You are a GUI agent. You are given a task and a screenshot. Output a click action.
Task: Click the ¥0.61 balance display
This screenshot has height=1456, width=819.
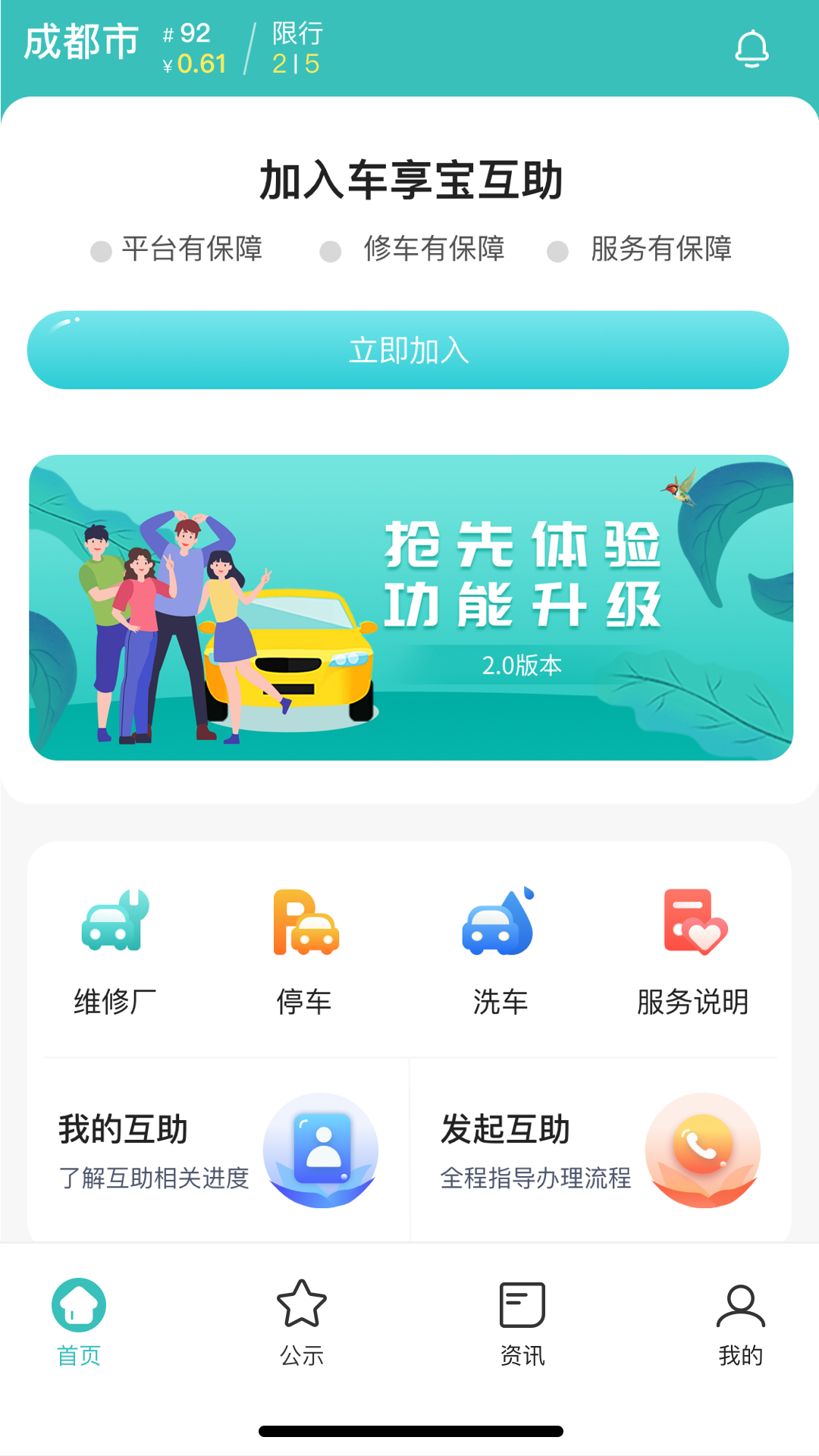(193, 64)
